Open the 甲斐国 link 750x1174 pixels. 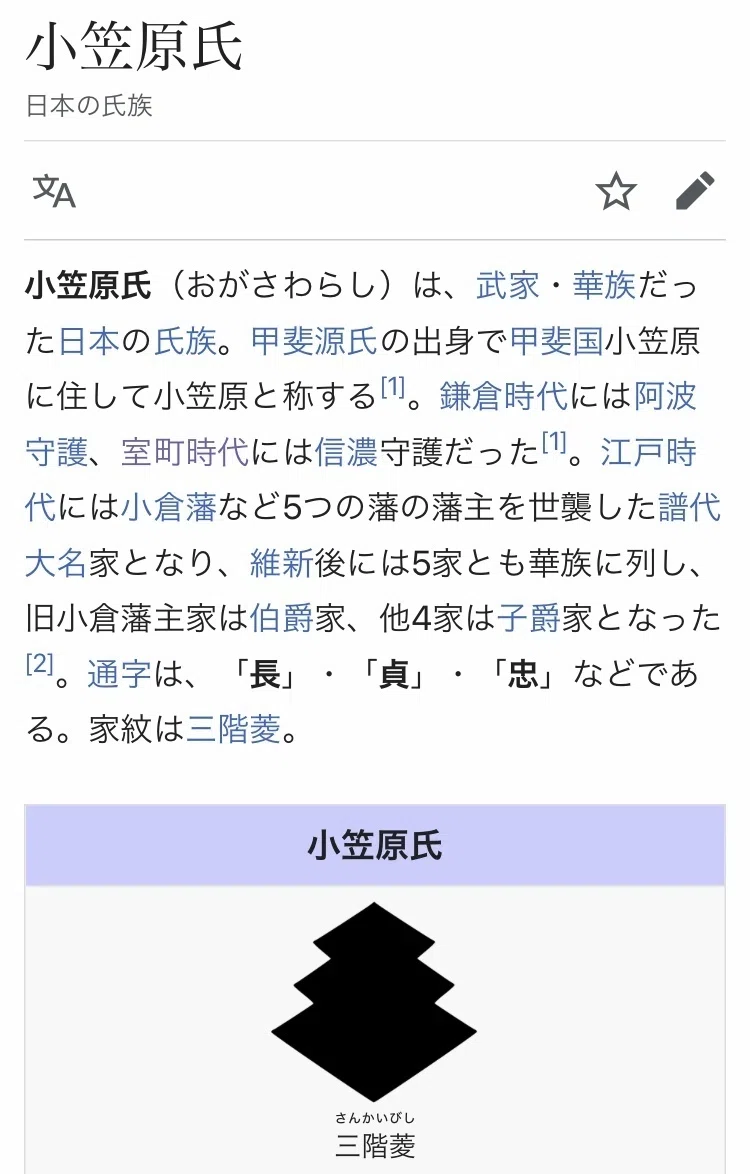(x=556, y=341)
